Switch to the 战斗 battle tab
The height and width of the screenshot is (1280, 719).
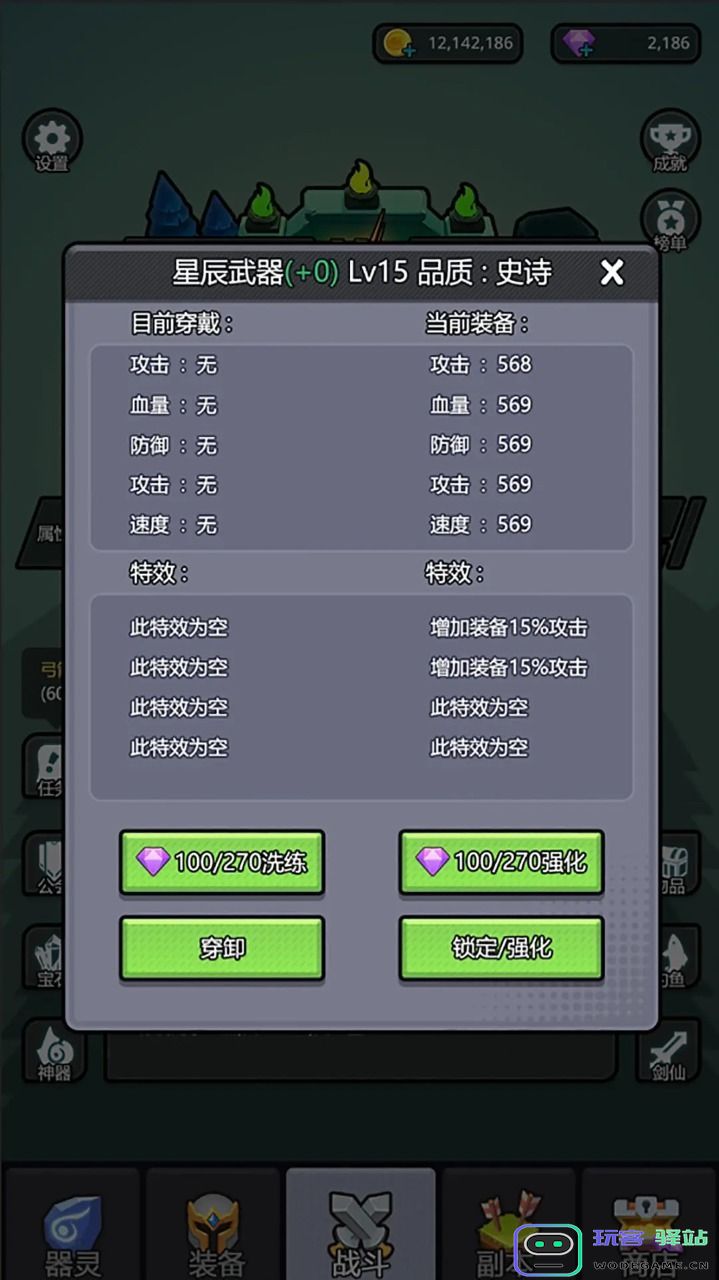[360, 1224]
